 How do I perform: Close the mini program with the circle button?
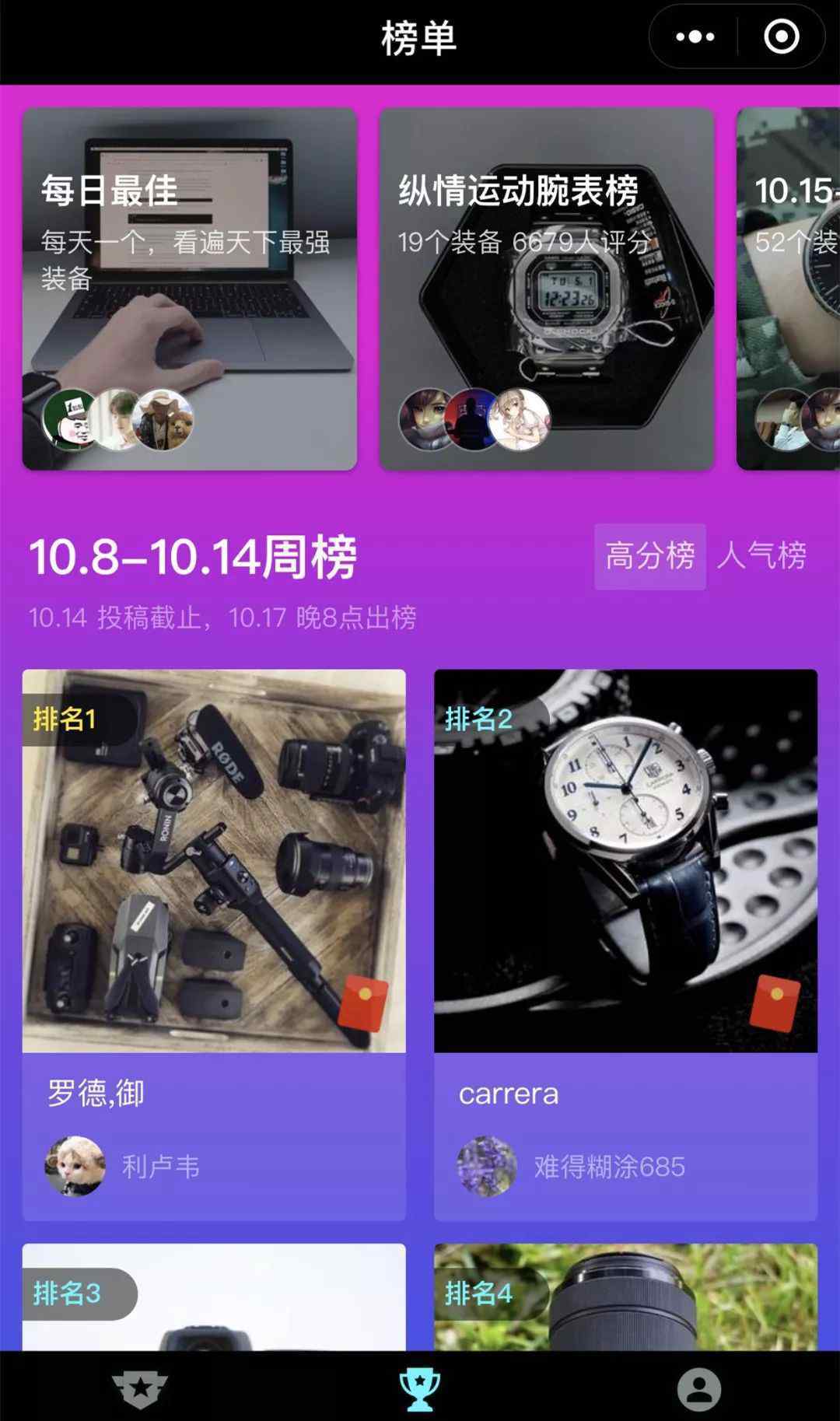[x=781, y=37]
